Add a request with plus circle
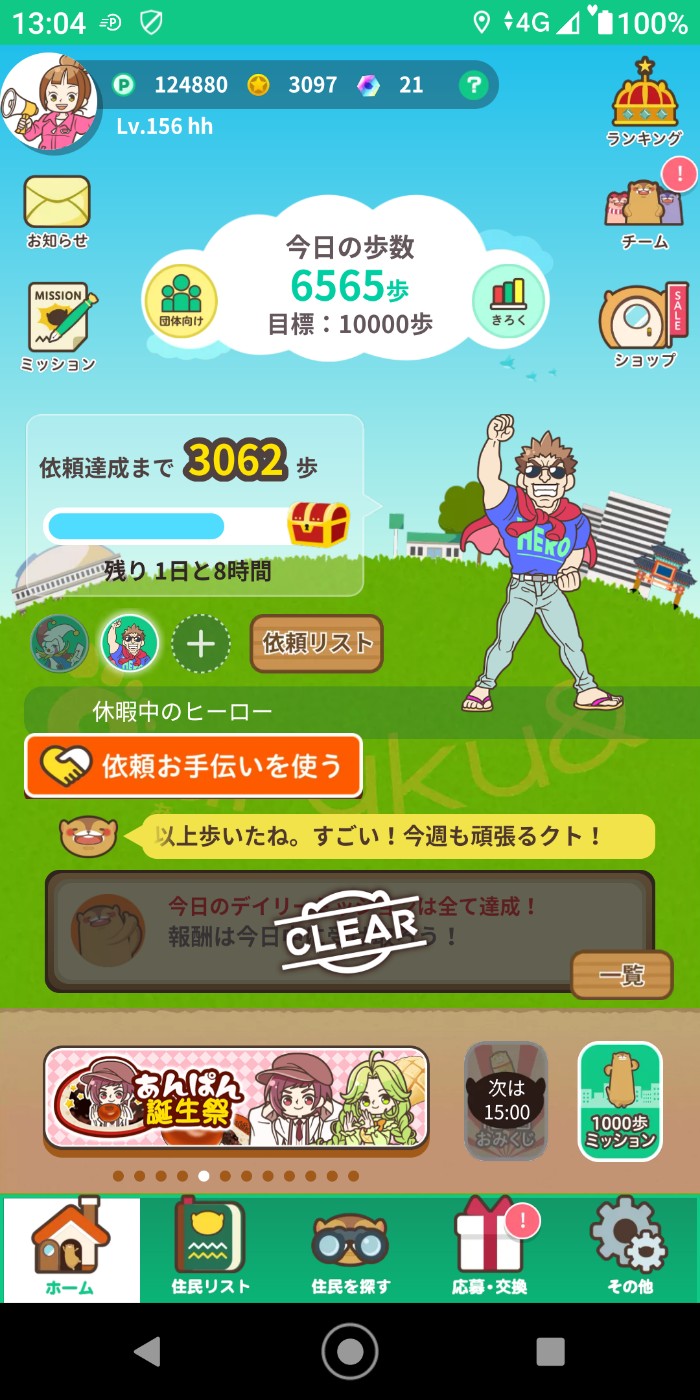This screenshot has height=1400, width=700. 201,643
